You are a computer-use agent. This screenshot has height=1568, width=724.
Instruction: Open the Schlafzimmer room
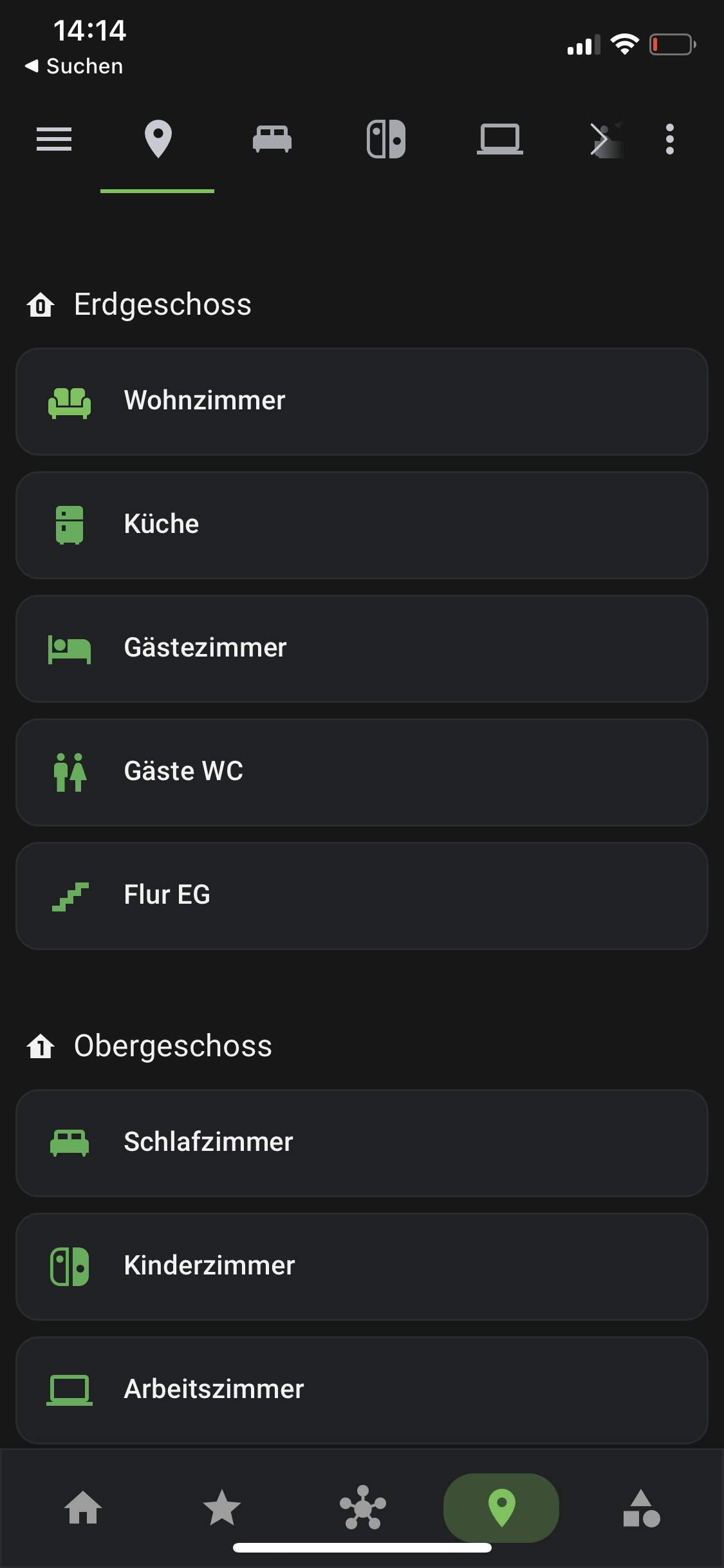[x=362, y=1143]
